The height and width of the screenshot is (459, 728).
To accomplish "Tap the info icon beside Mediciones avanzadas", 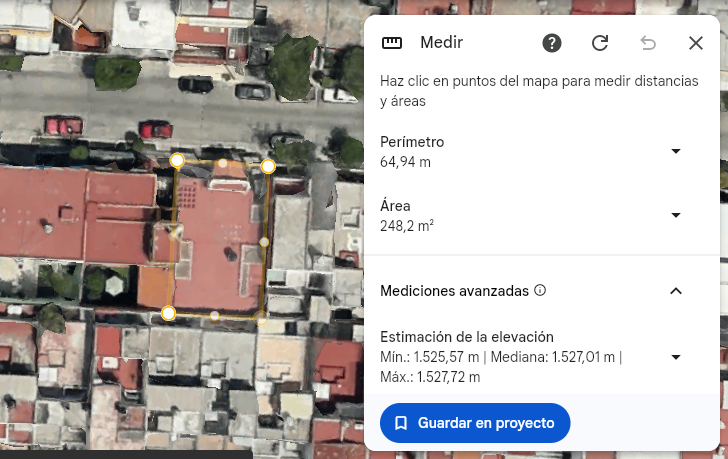I will coord(540,291).
